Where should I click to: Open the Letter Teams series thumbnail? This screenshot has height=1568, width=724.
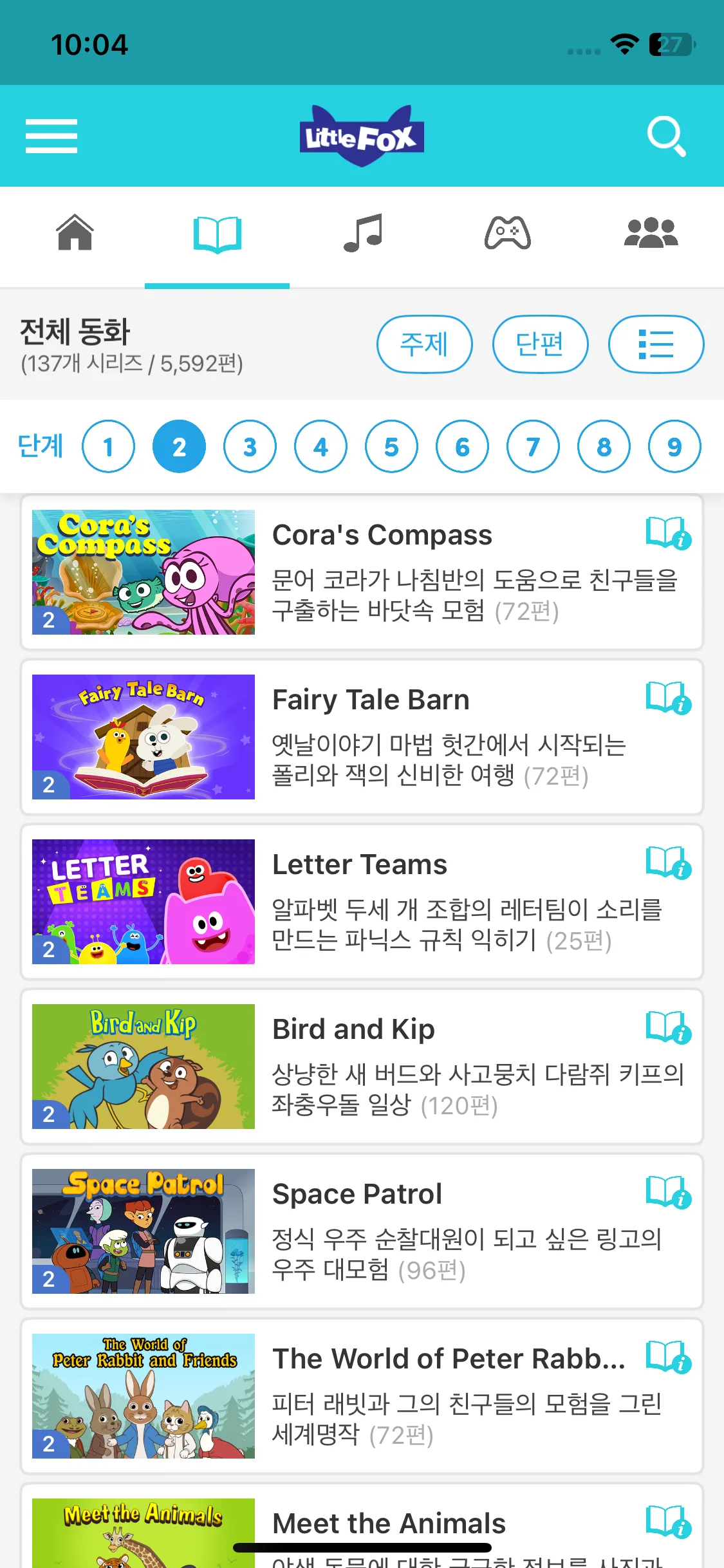[143, 901]
